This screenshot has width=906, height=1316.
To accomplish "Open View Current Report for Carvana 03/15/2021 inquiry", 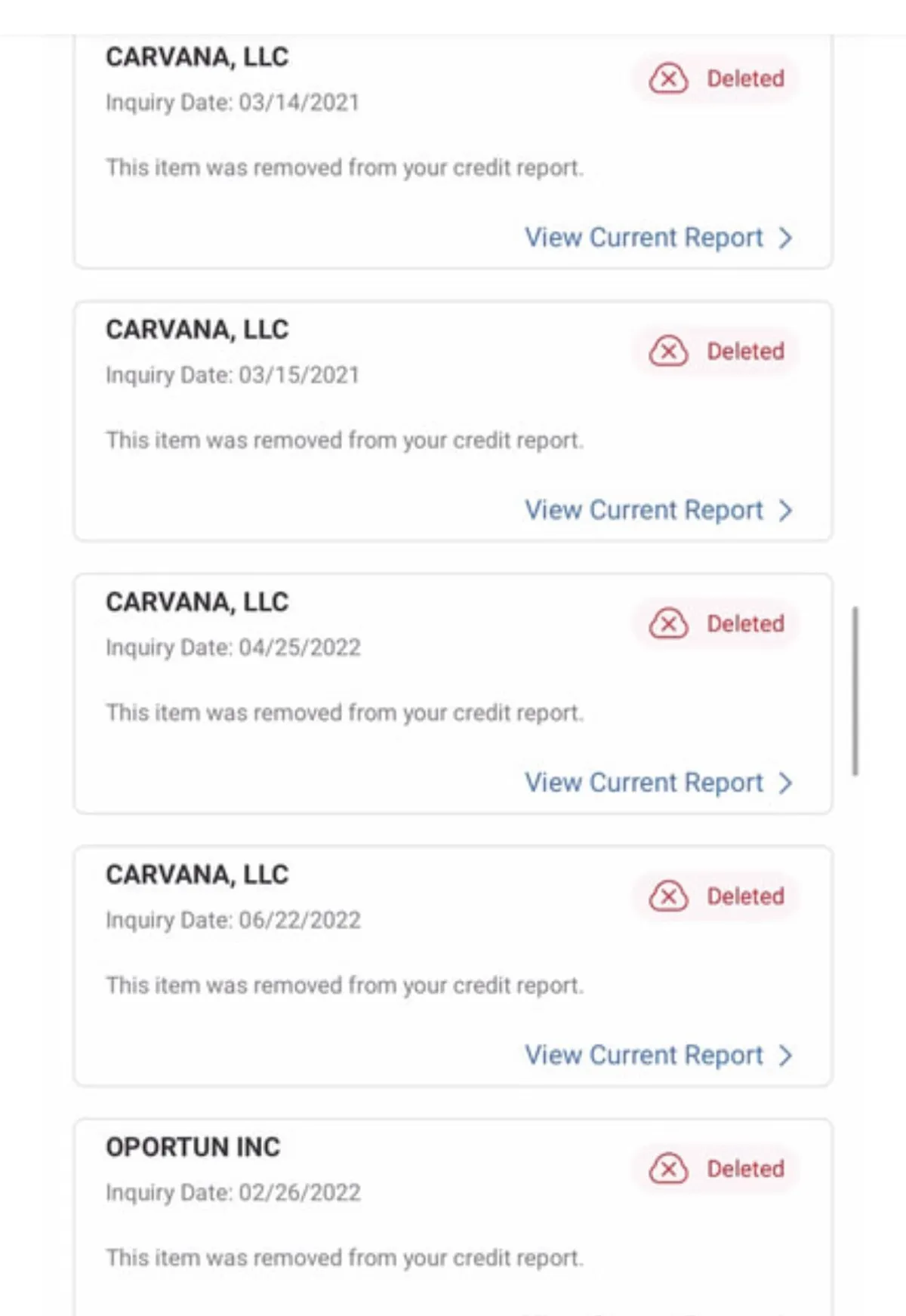I will point(658,510).
